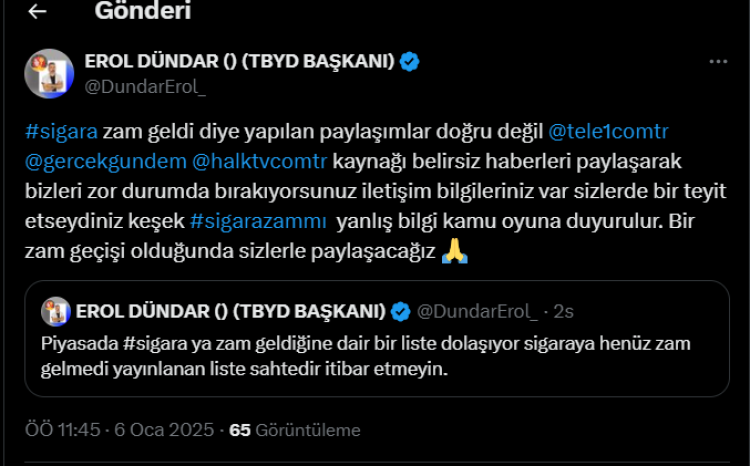Go back from the Gönderi screen
Image resolution: width=750 pixels, height=466 pixels.
point(38,12)
